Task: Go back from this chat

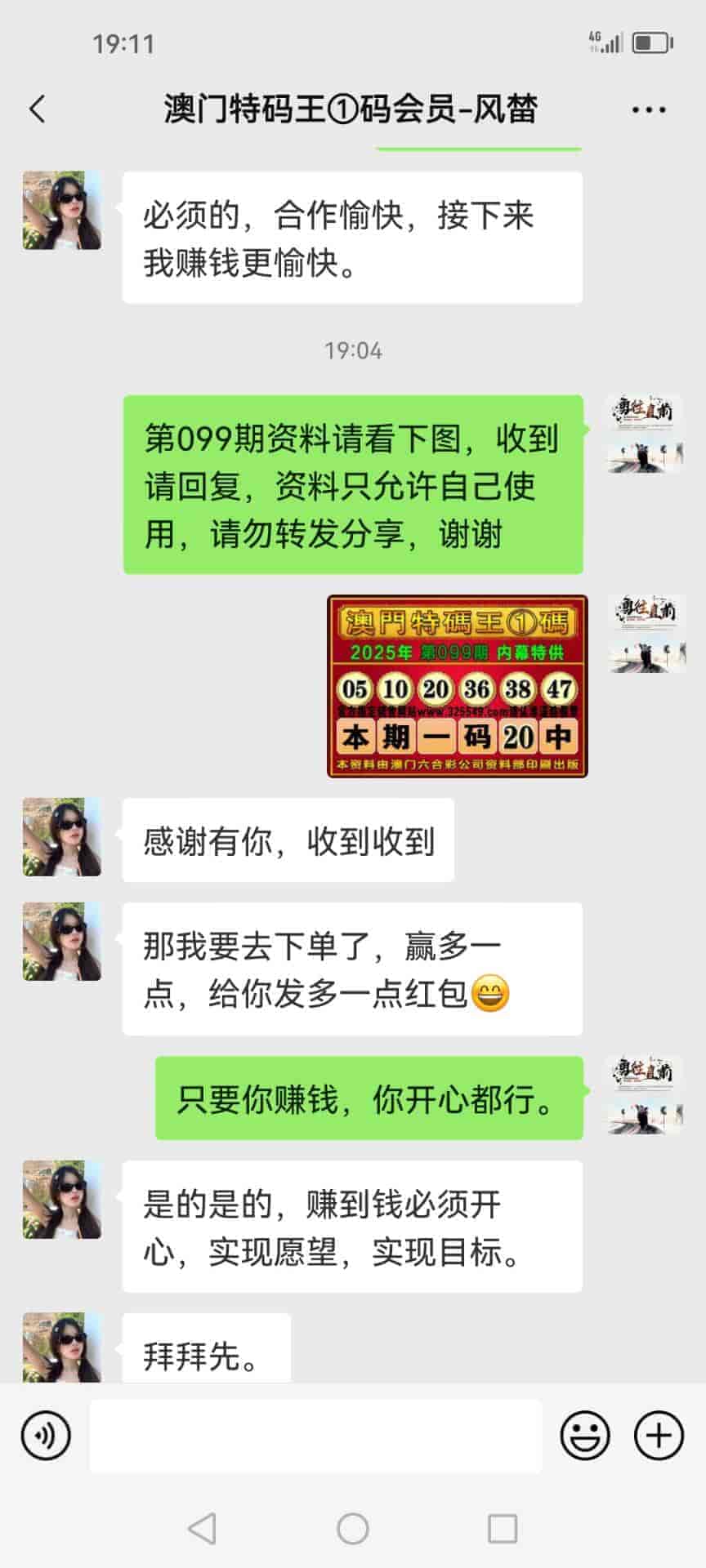Action: point(38,109)
